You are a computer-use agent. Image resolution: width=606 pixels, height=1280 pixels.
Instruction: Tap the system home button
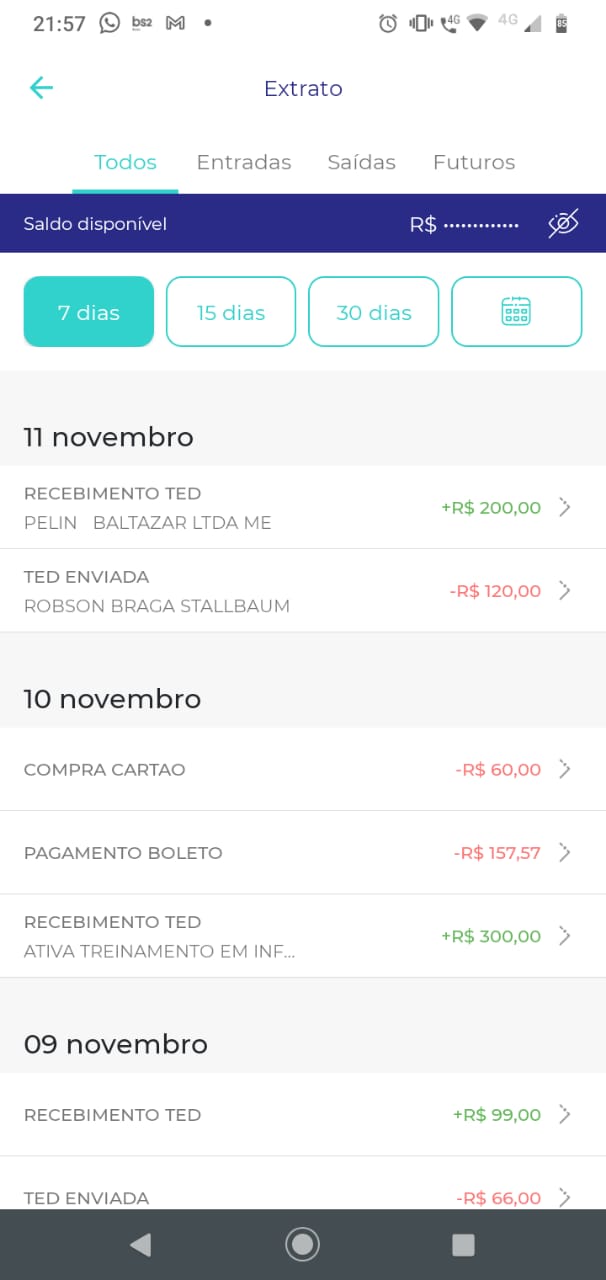coord(302,1244)
